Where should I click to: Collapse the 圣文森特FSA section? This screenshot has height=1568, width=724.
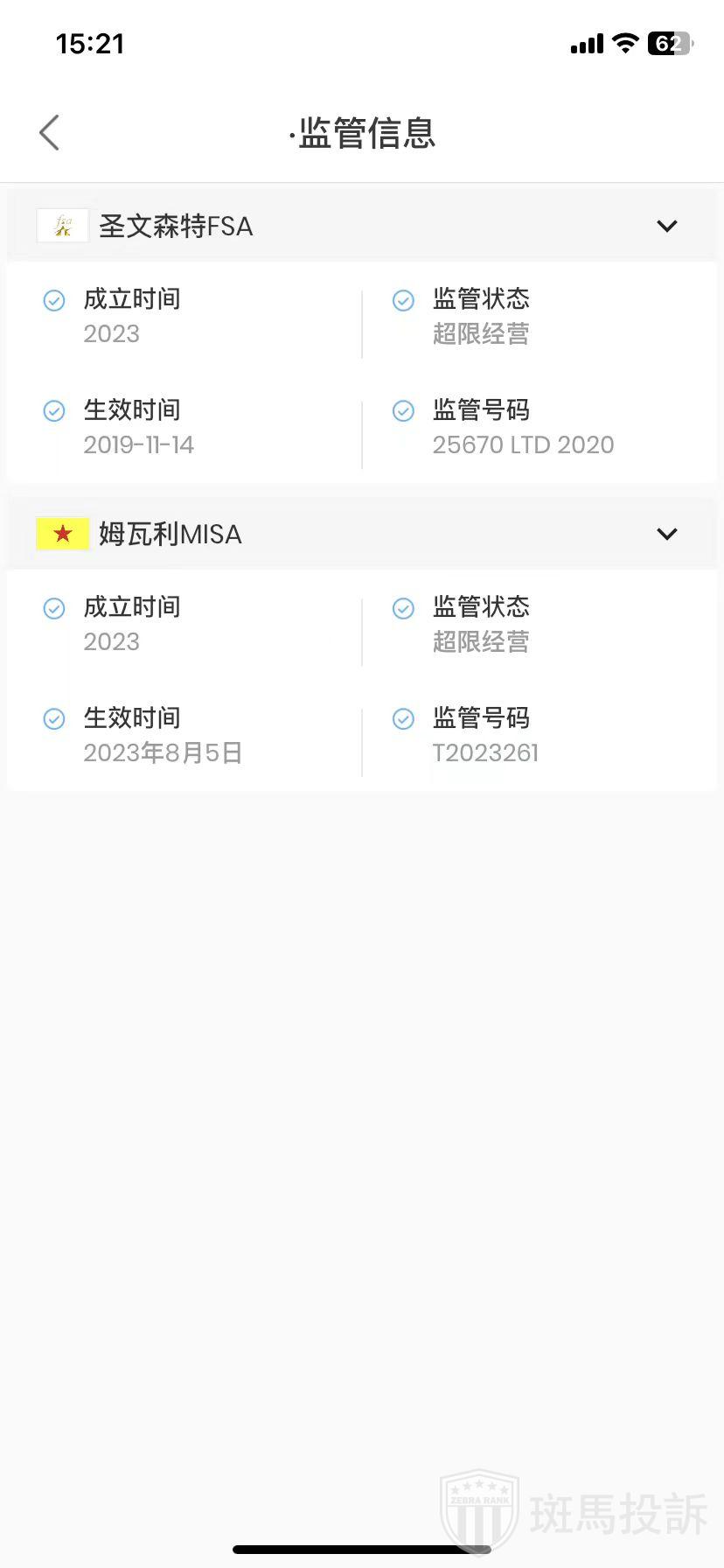(x=666, y=227)
